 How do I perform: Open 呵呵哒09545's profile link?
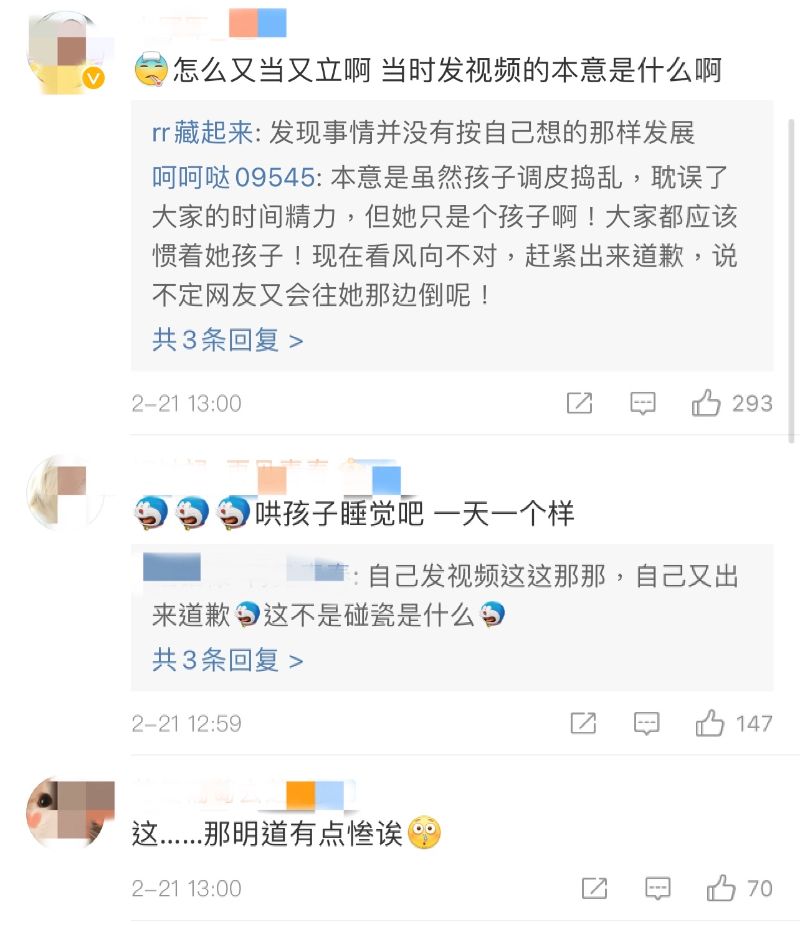(x=234, y=178)
